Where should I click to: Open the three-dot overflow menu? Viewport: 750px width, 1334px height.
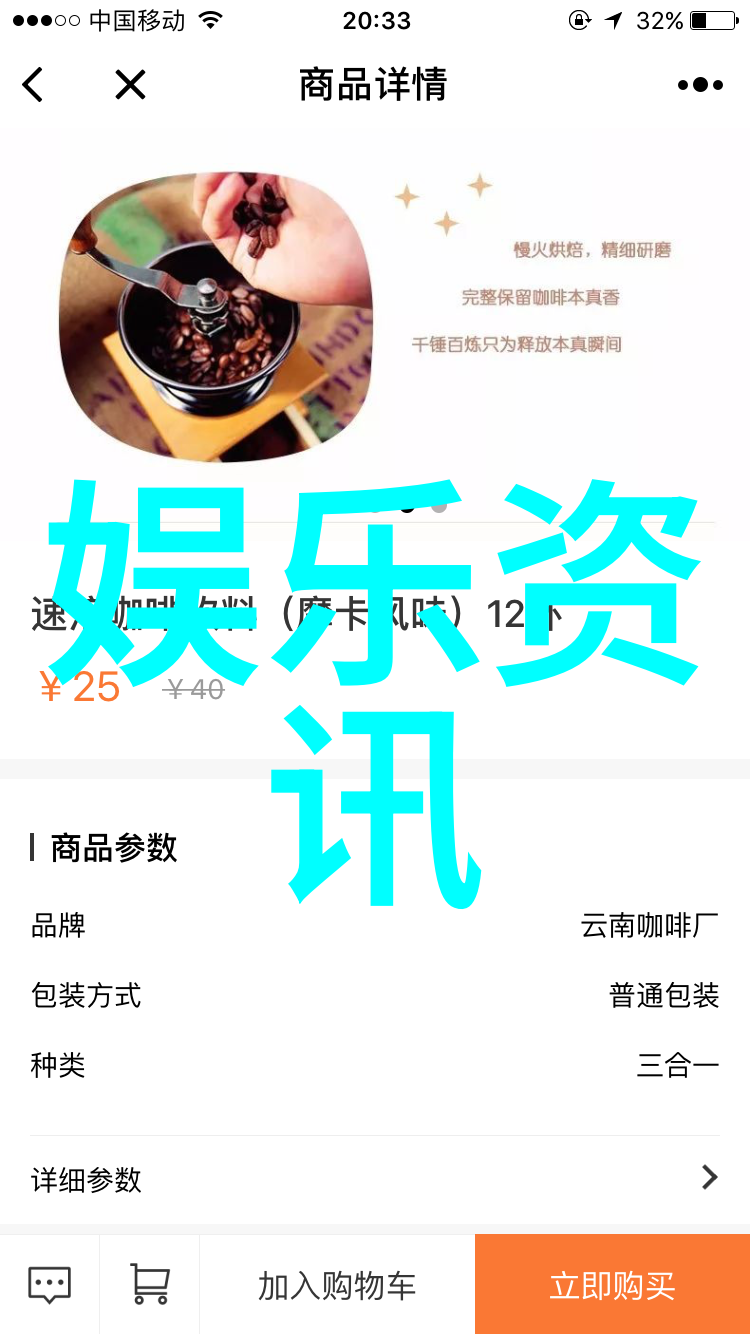pos(700,85)
